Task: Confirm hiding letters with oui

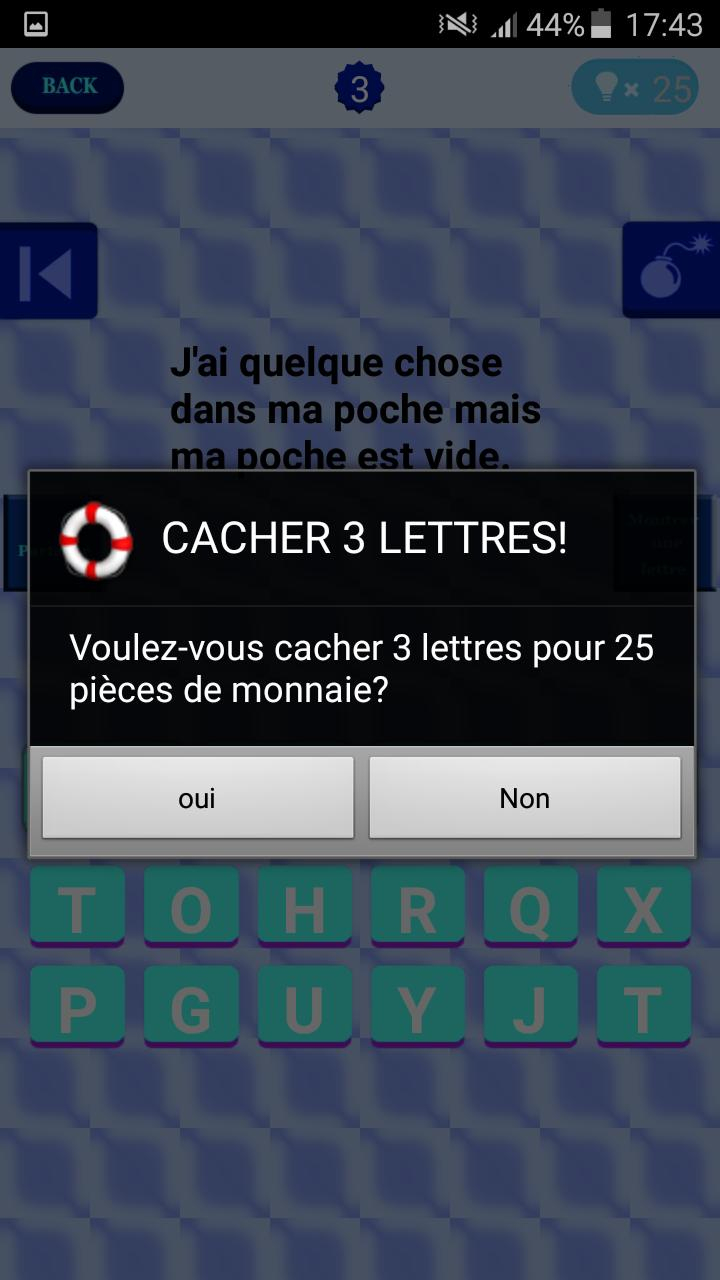Action: [197, 797]
